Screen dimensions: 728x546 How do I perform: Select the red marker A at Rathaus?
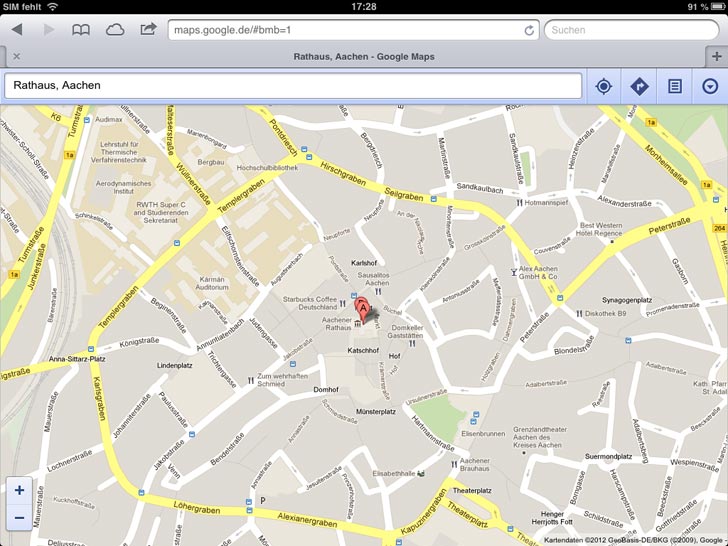click(x=363, y=308)
